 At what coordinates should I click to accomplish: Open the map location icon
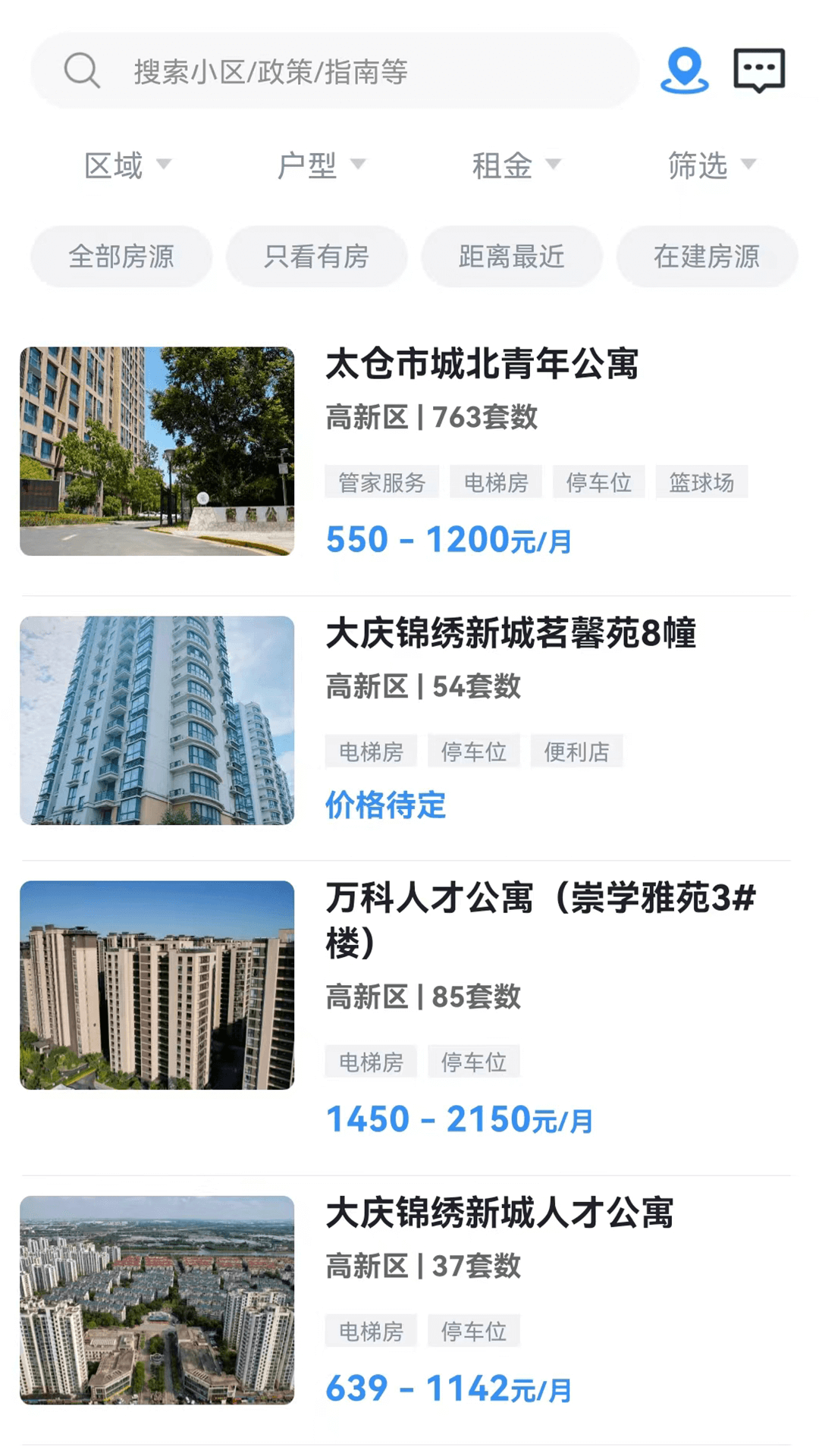684,71
